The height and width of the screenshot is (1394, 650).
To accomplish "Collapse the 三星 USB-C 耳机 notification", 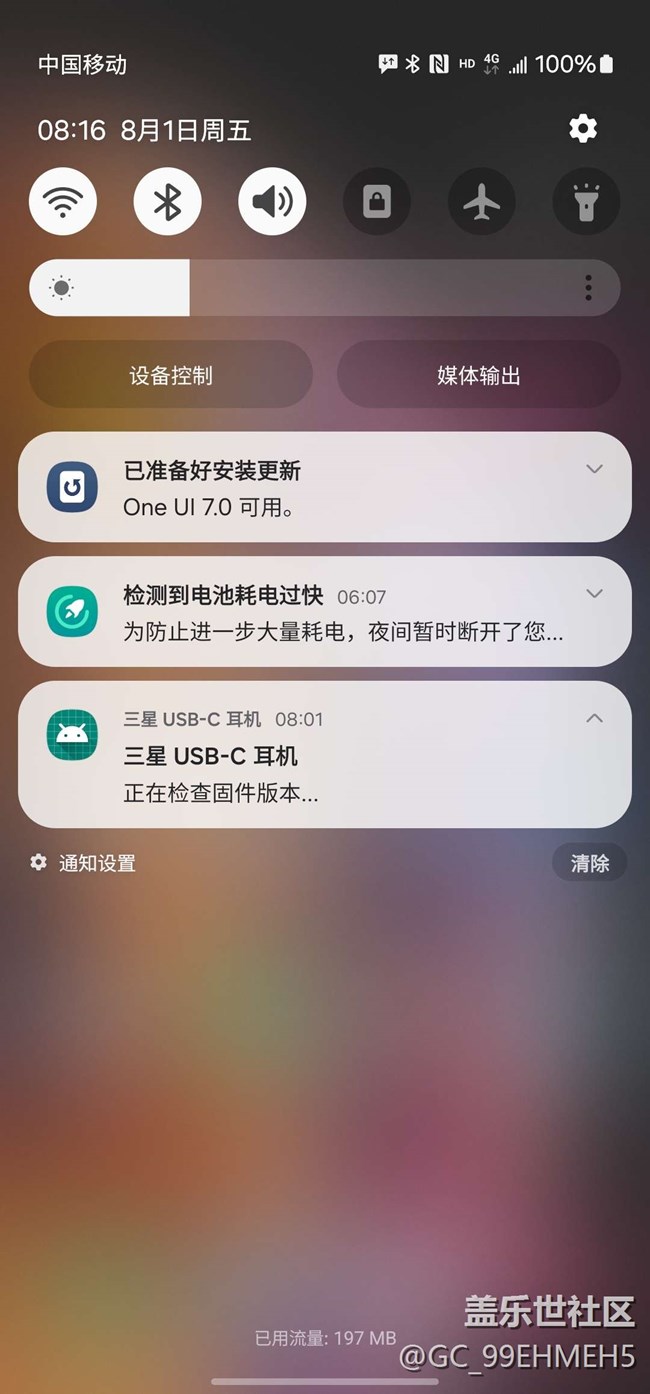I will [x=594, y=718].
